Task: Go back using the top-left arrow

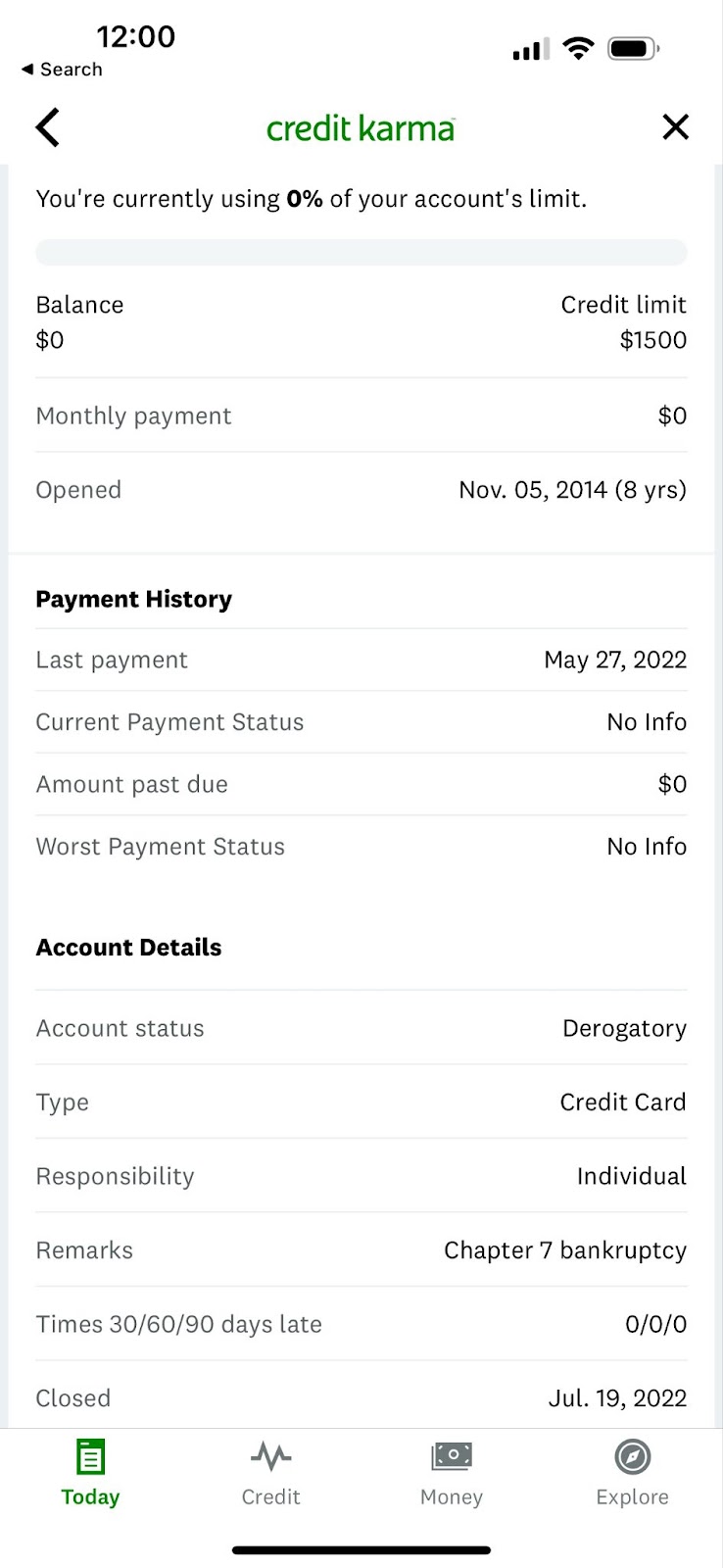Action: tap(47, 127)
